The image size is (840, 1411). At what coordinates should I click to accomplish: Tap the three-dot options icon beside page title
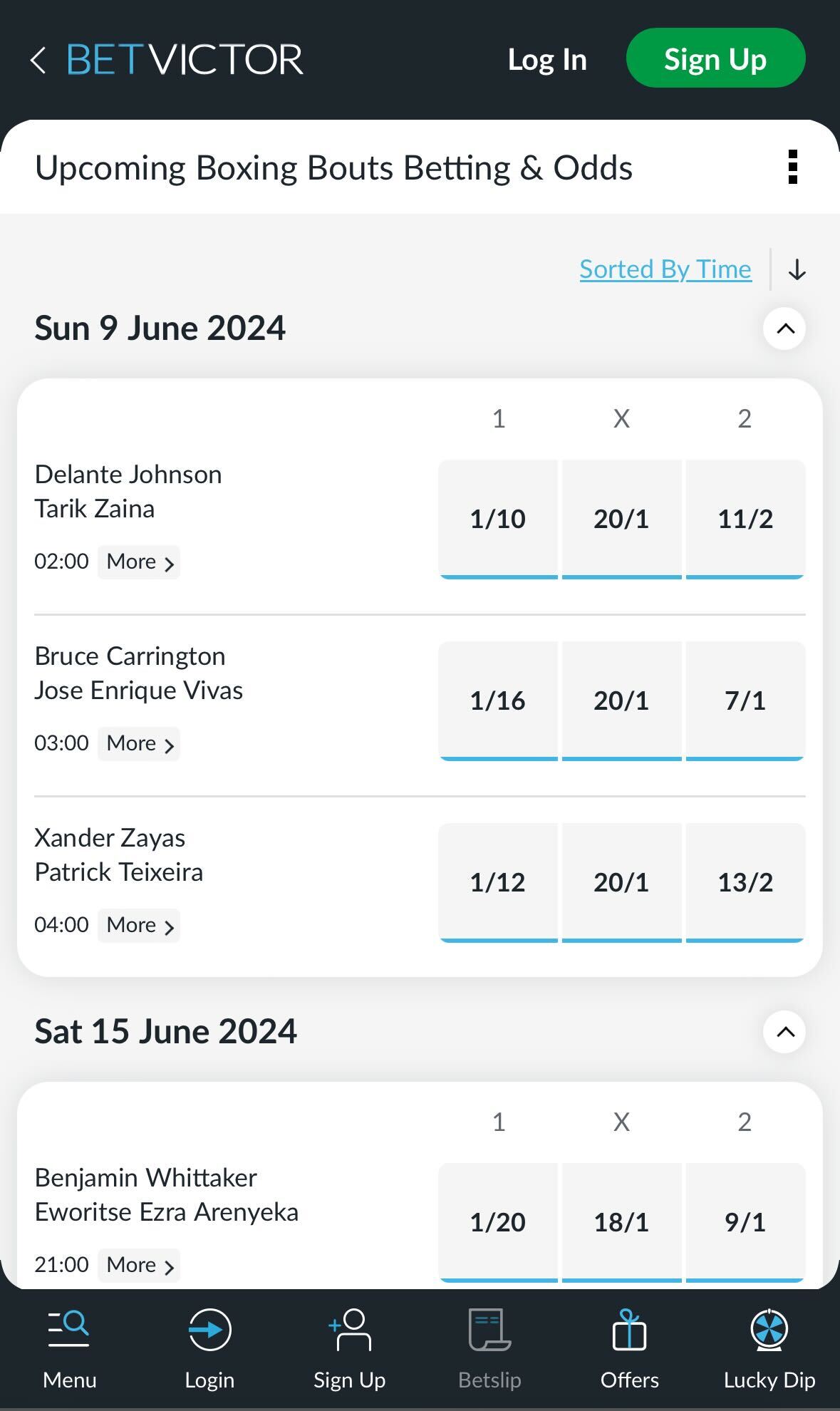[x=792, y=167]
